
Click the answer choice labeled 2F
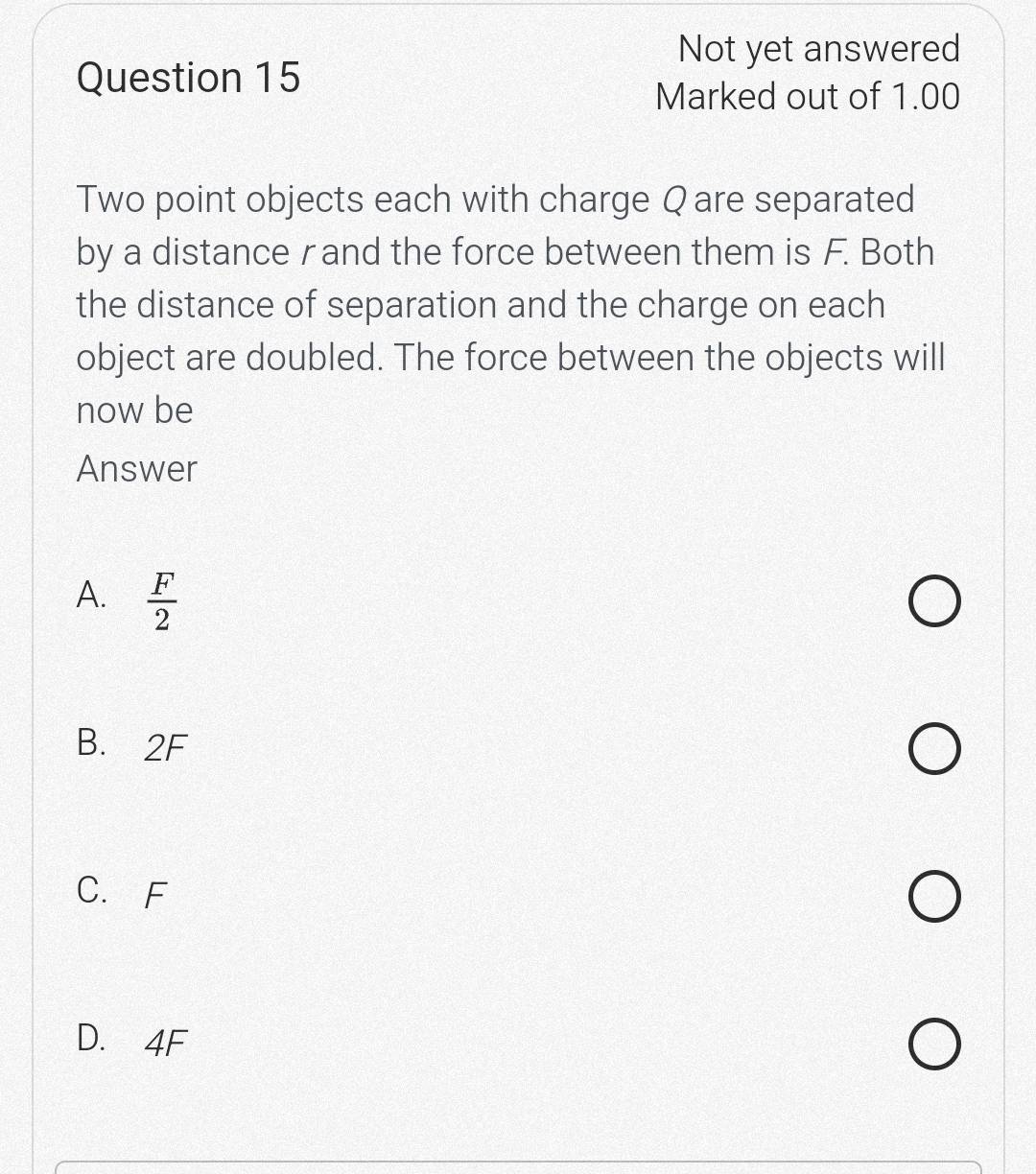pyautogui.click(x=165, y=749)
